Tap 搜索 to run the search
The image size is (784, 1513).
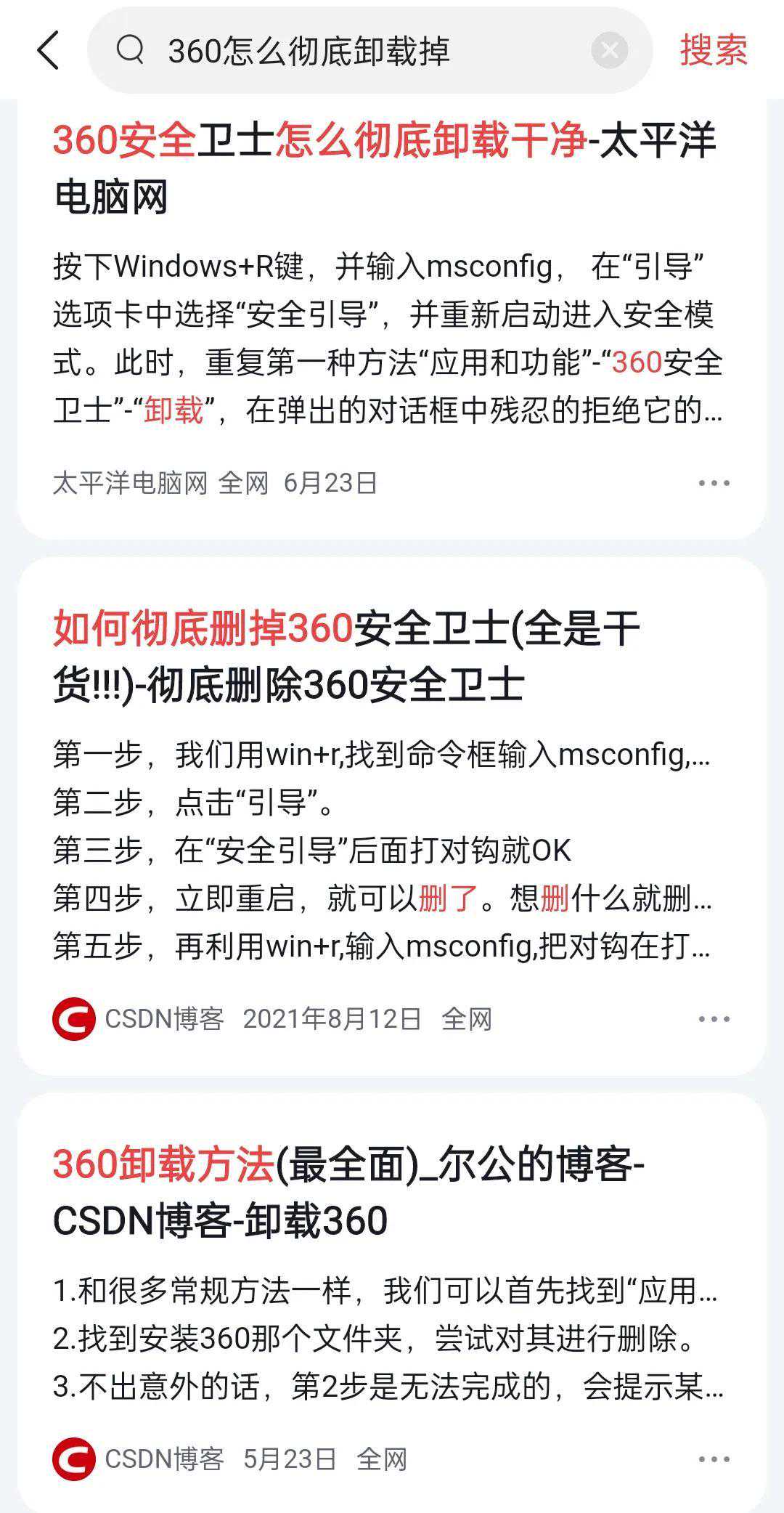pyautogui.click(x=714, y=51)
